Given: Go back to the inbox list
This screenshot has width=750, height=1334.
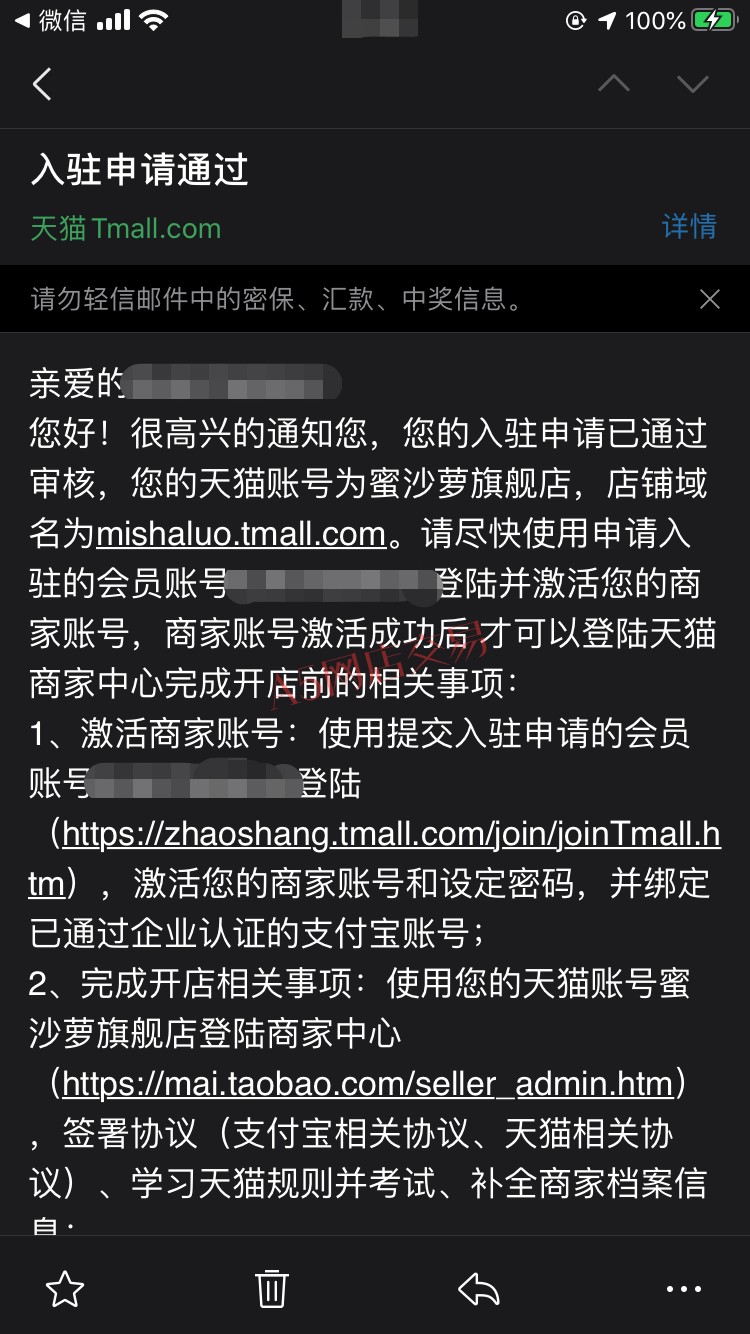Looking at the screenshot, I should pyautogui.click(x=42, y=84).
